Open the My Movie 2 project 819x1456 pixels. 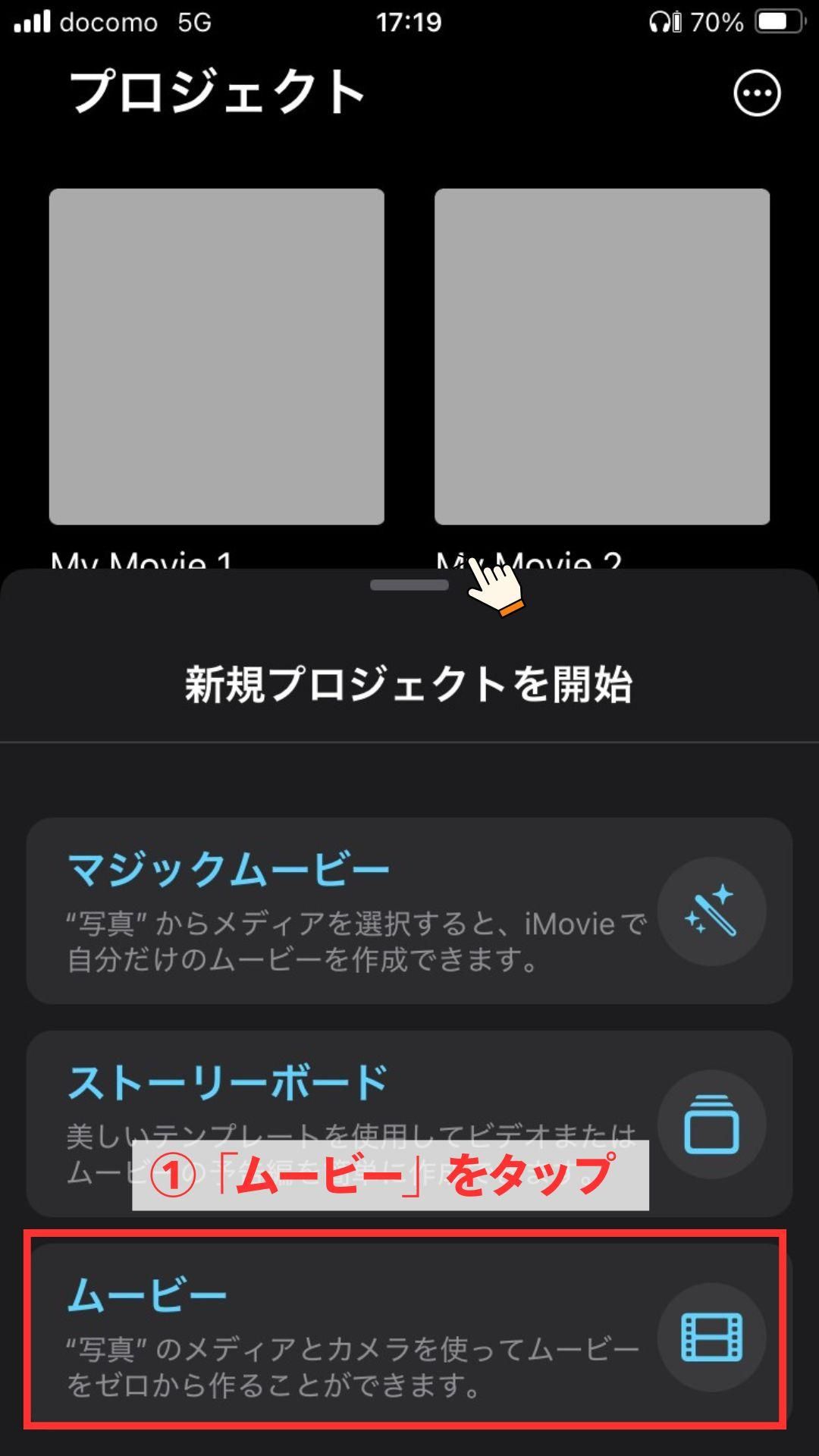[602, 356]
